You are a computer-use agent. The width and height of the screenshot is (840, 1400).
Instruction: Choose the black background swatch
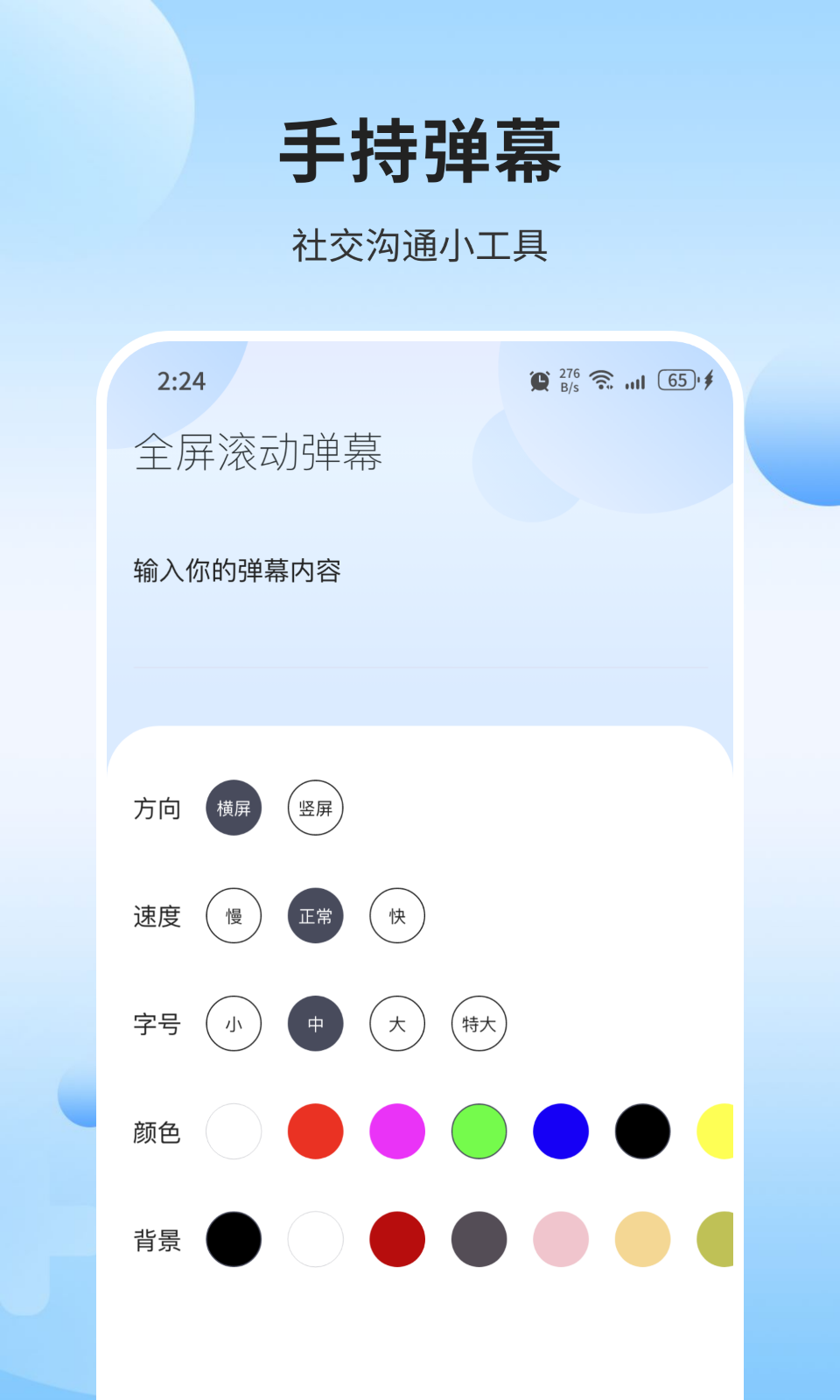point(233,1239)
